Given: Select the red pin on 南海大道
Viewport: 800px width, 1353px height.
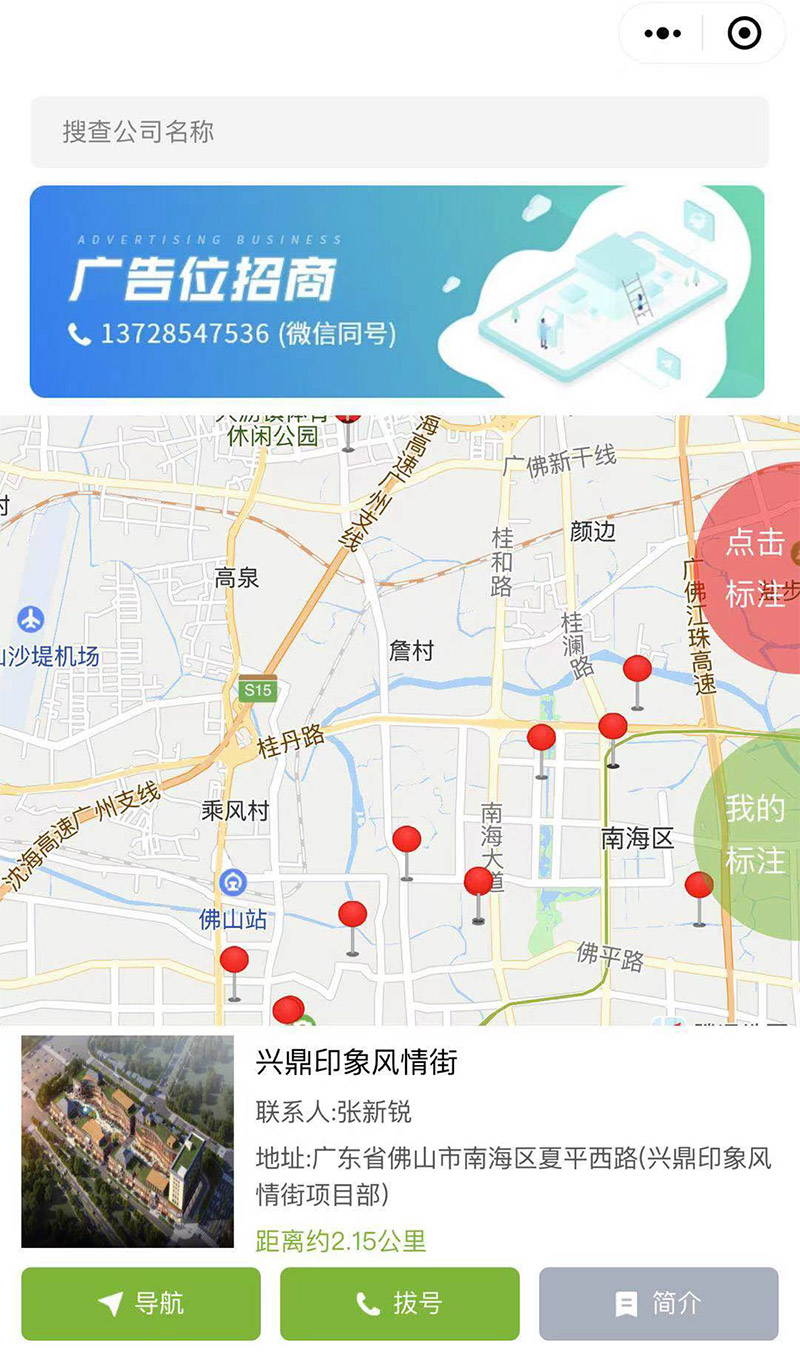Looking at the screenshot, I should 478,883.
